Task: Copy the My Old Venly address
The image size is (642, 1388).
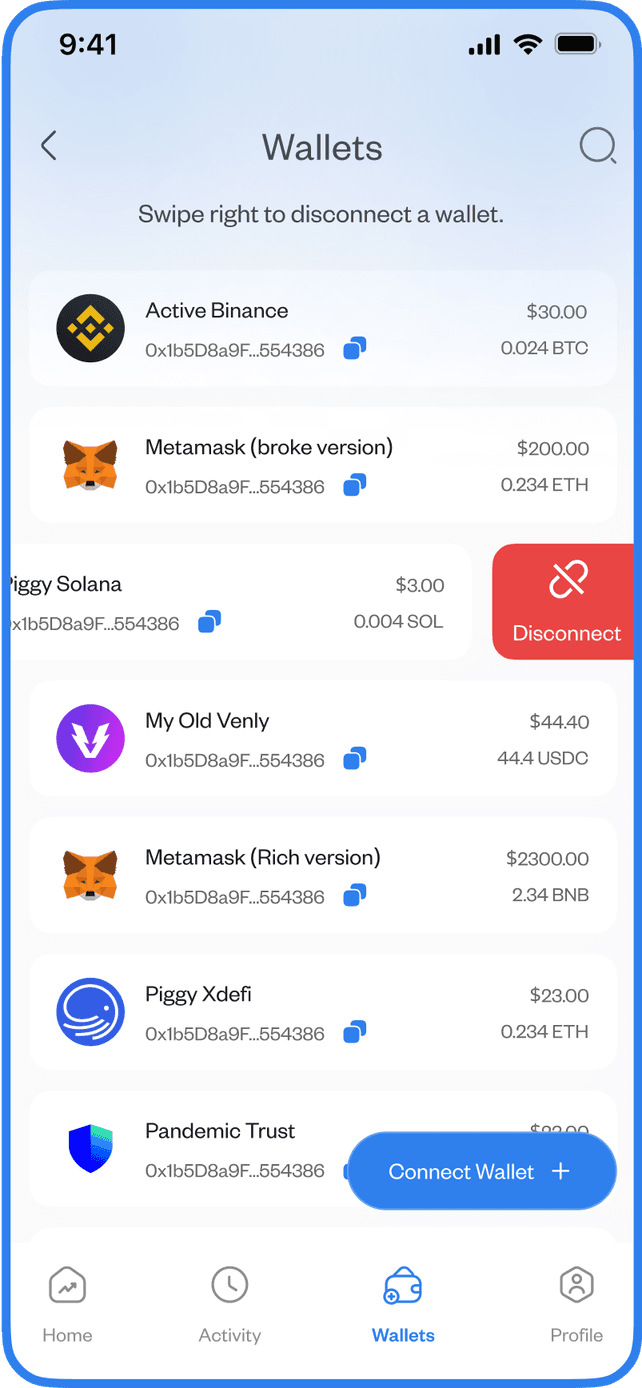Action: coord(354,759)
